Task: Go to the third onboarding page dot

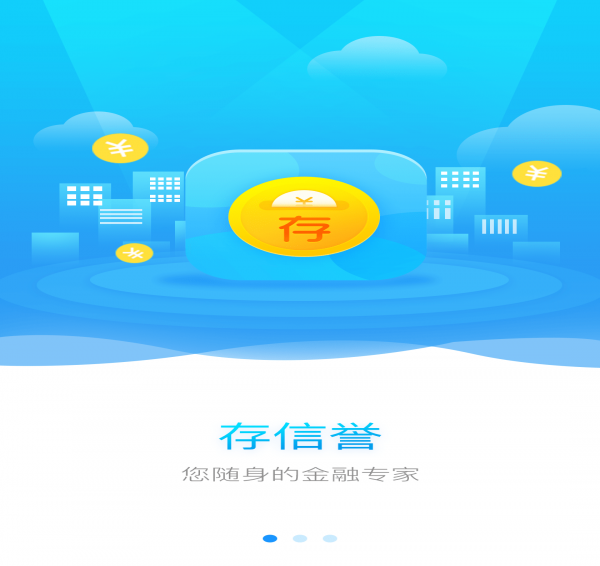Action: click(x=330, y=538)
